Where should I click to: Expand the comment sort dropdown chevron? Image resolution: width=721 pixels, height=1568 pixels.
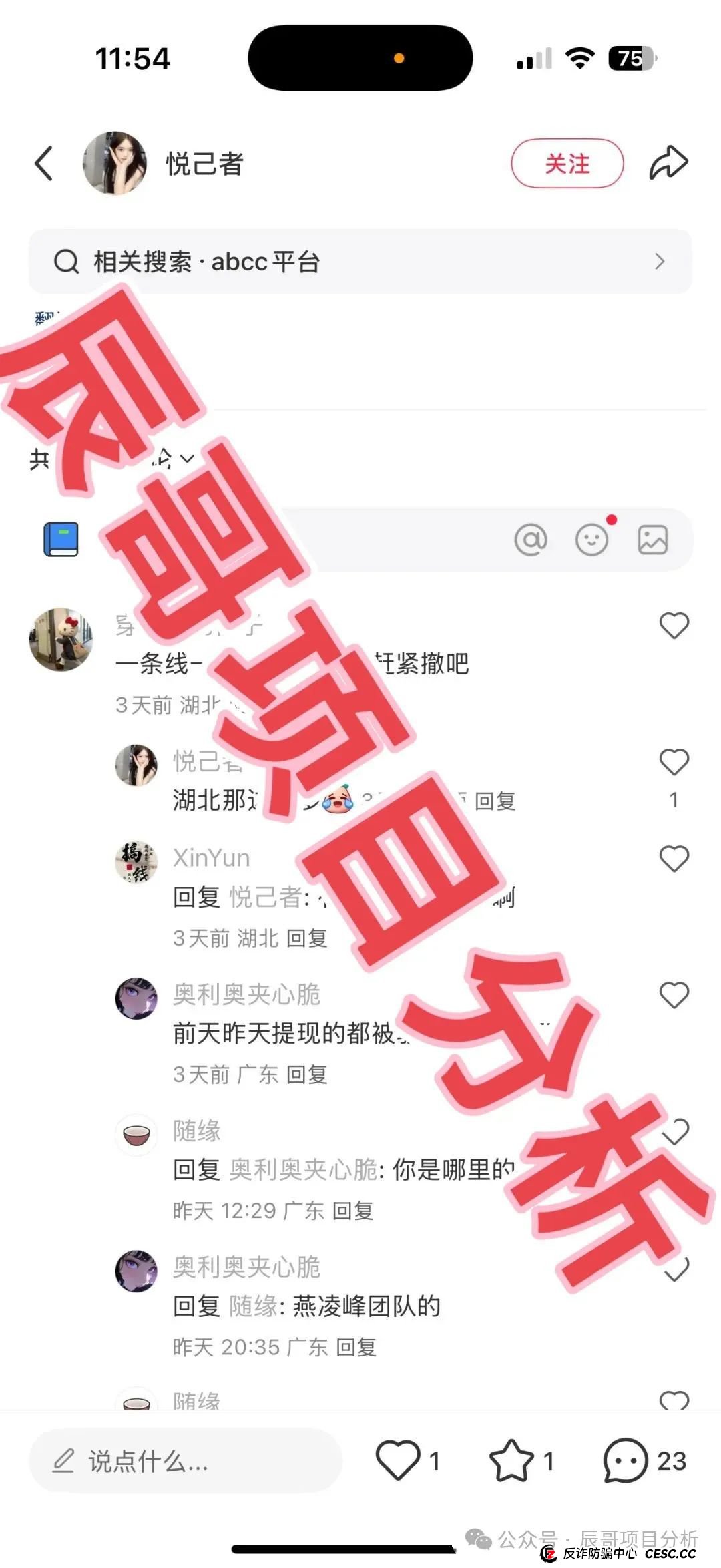coord(188,458)
